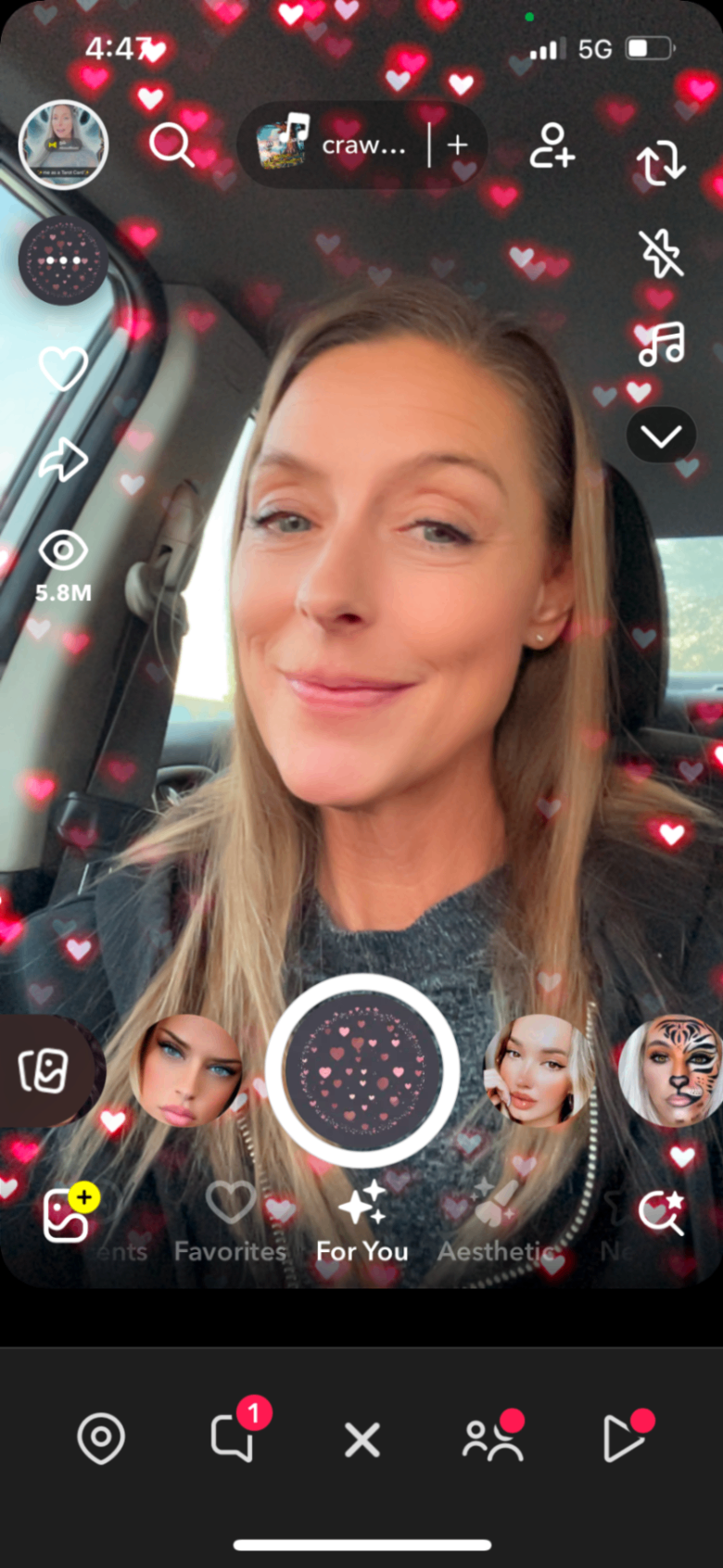Tap the add friend icon

coord(552,145)
